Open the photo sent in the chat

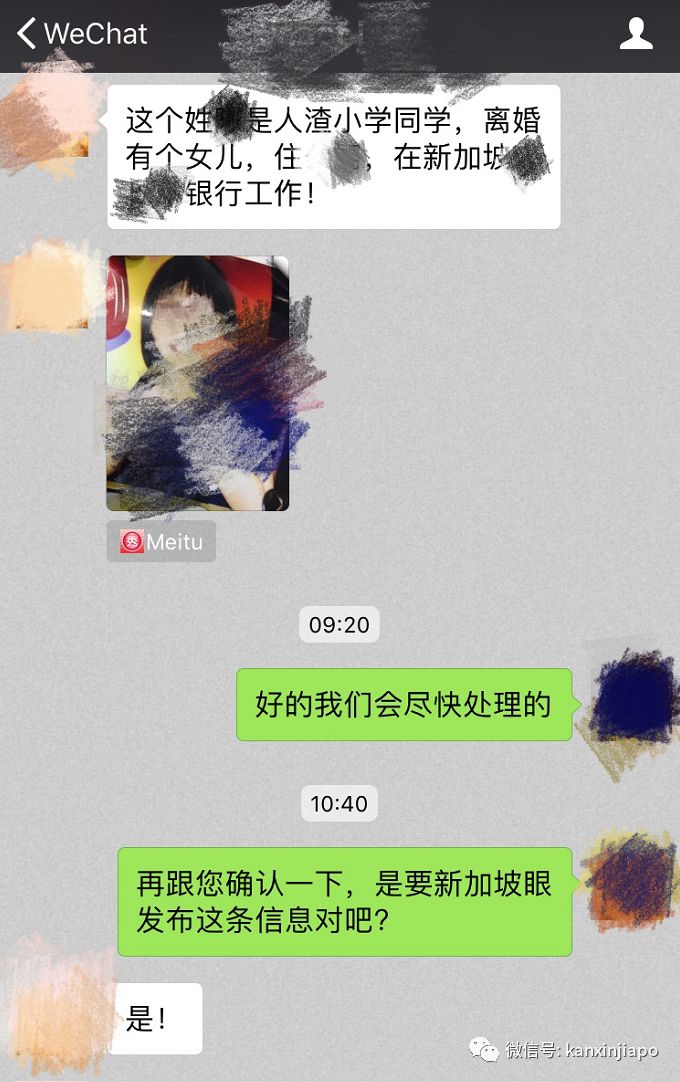pos(197,383)
